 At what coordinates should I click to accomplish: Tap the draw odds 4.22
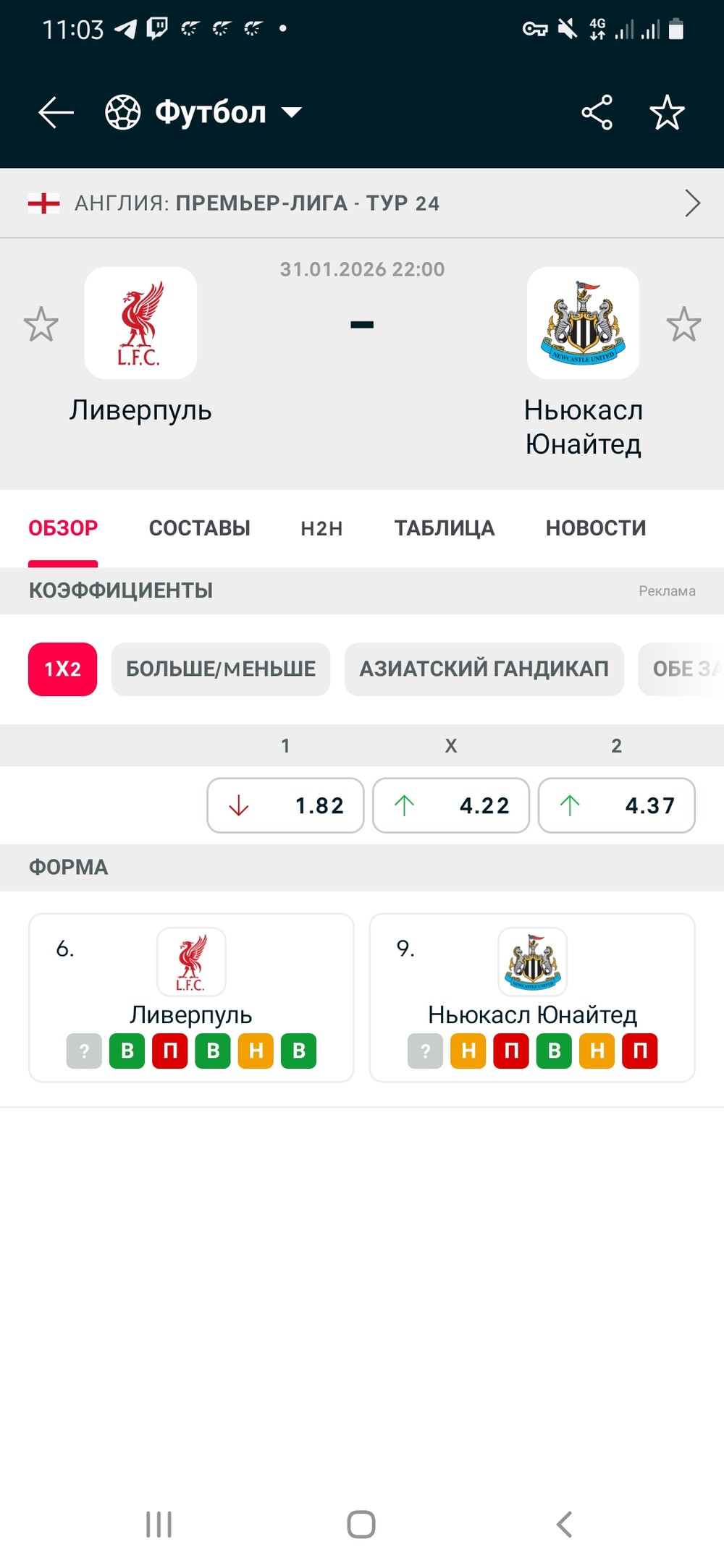450,805
